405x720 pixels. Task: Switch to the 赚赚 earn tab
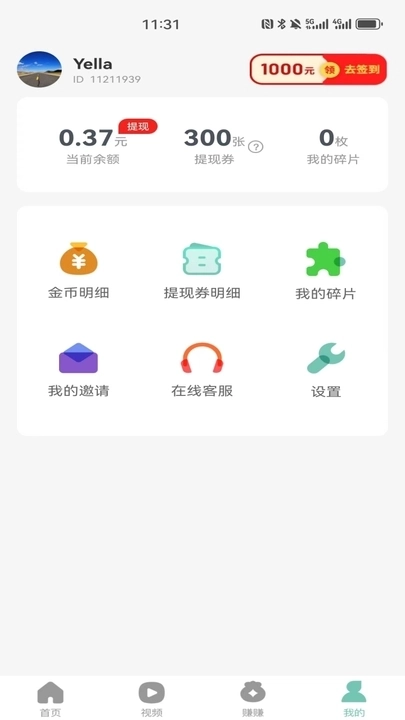pyautogui.click(x=253, y=699)
